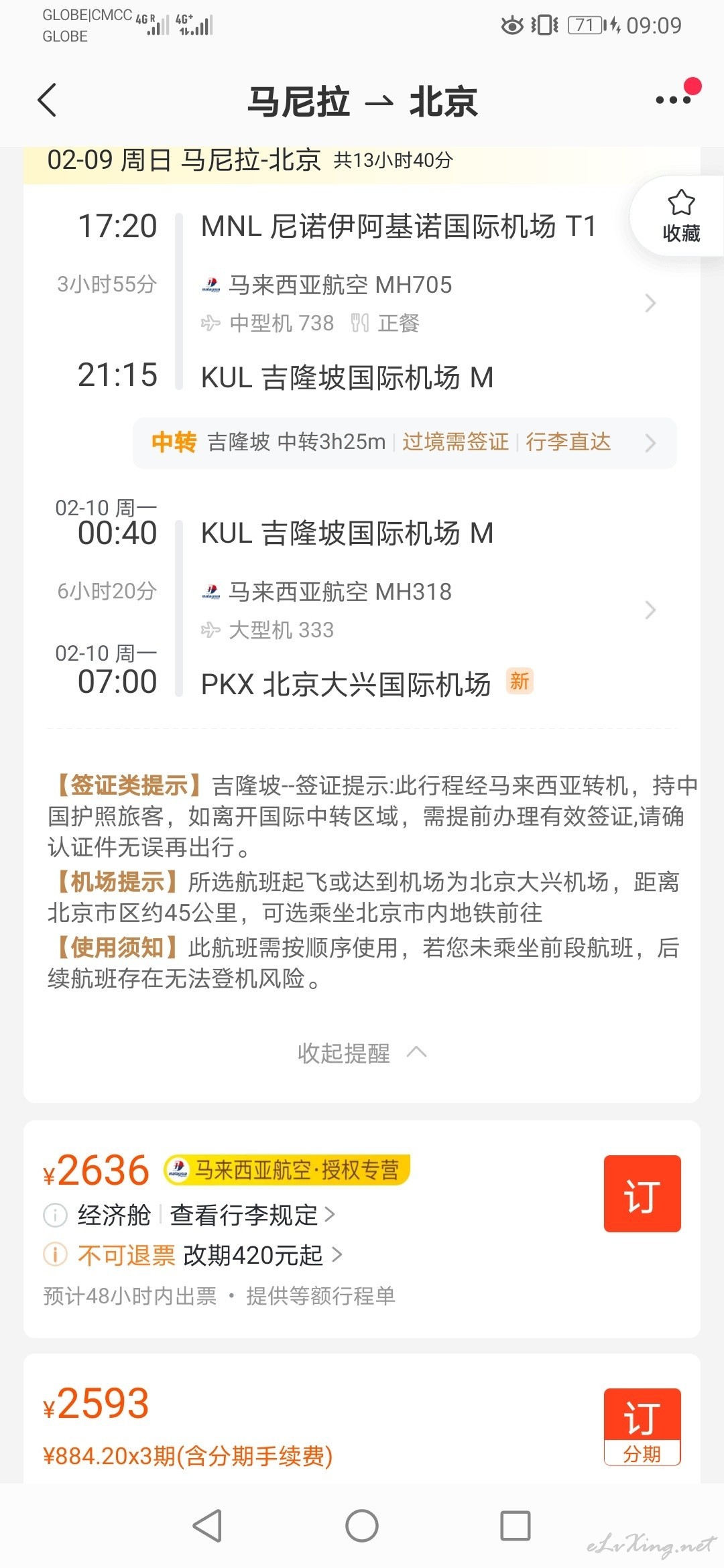Book the ¥2636 fare with 订
The height and width of the screenshot is (1568, 724).
point(642,1193)
